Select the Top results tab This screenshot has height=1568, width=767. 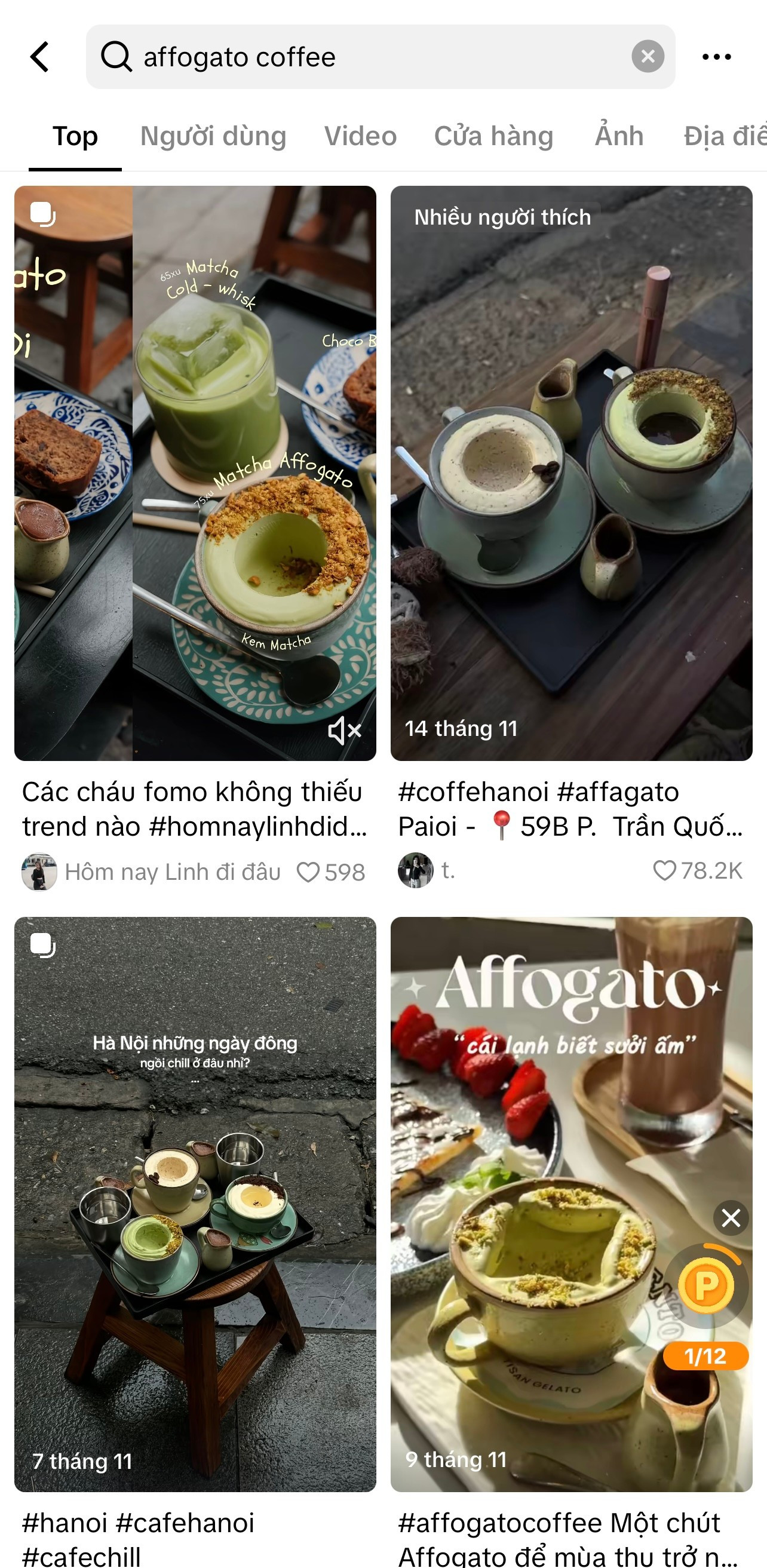coord(75,136)
